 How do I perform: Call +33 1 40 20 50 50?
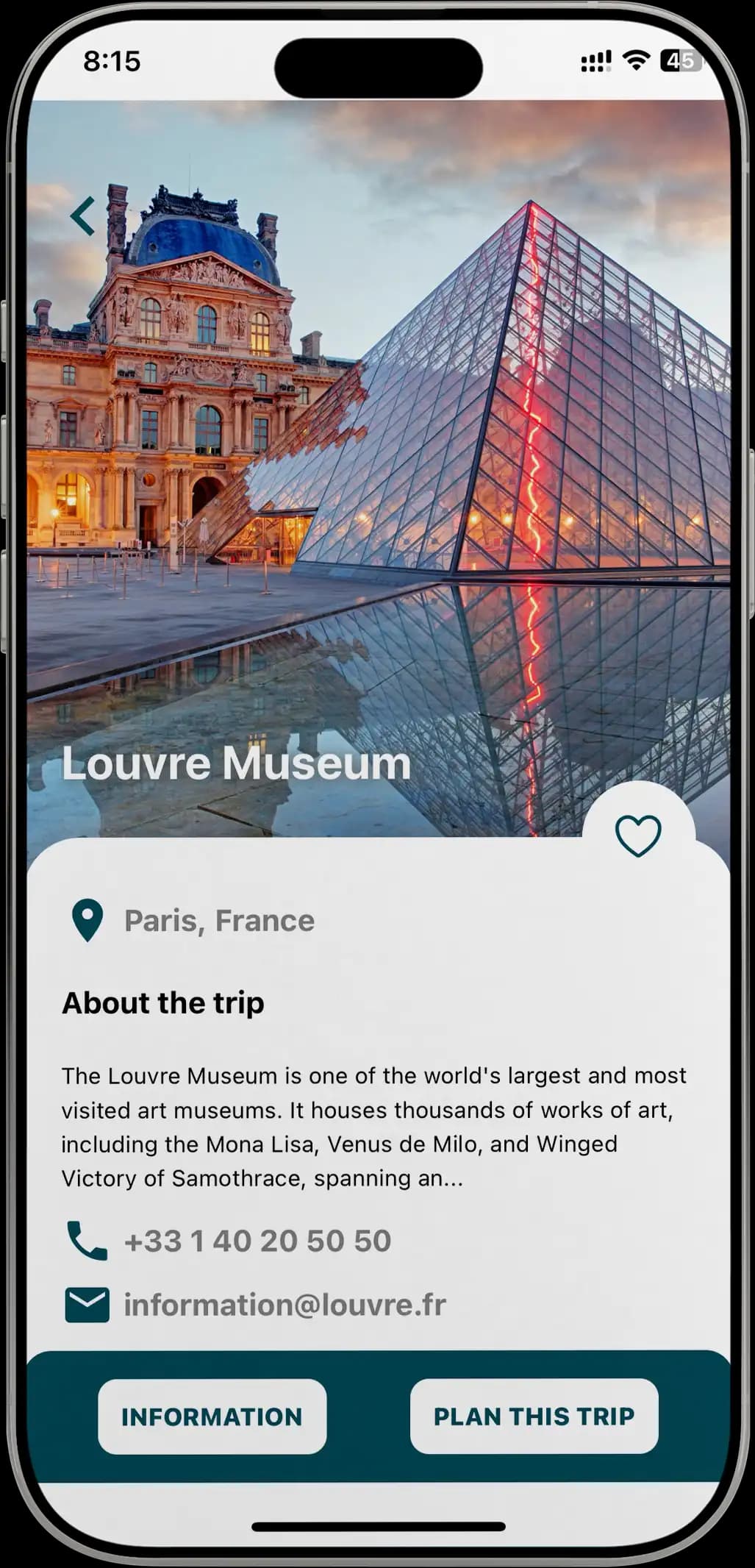257,1241
